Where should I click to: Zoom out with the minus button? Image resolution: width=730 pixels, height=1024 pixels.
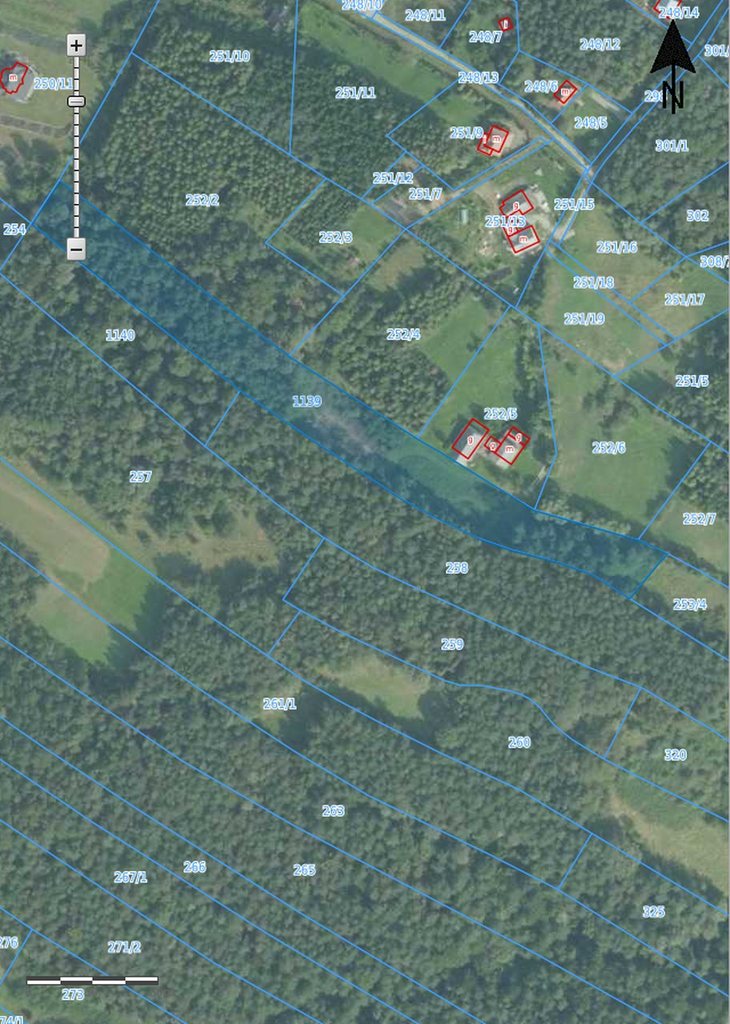pos(76,248)
